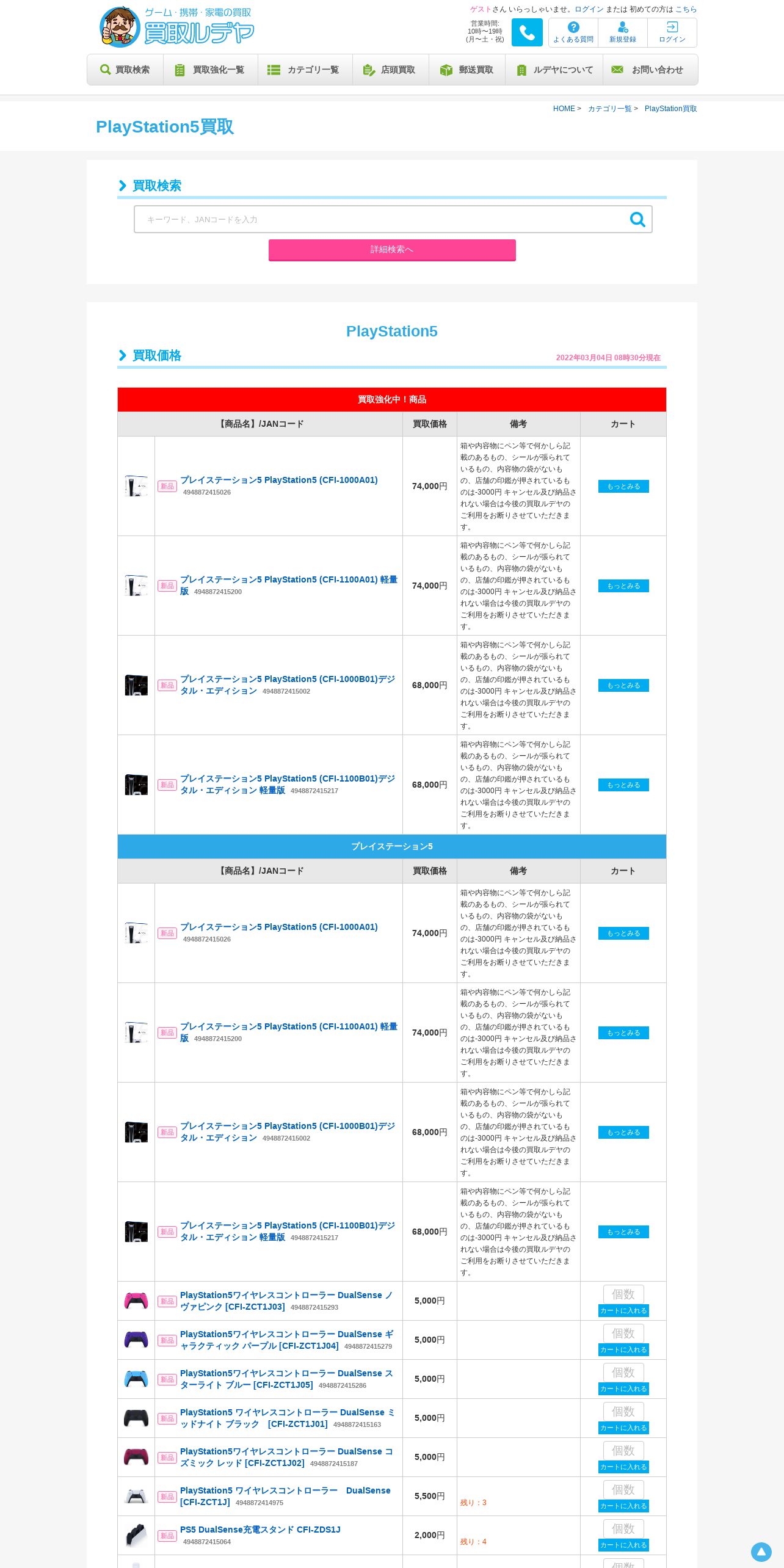
Task: Open the 買取強化一覧 menu item
Action: [210, 70]
